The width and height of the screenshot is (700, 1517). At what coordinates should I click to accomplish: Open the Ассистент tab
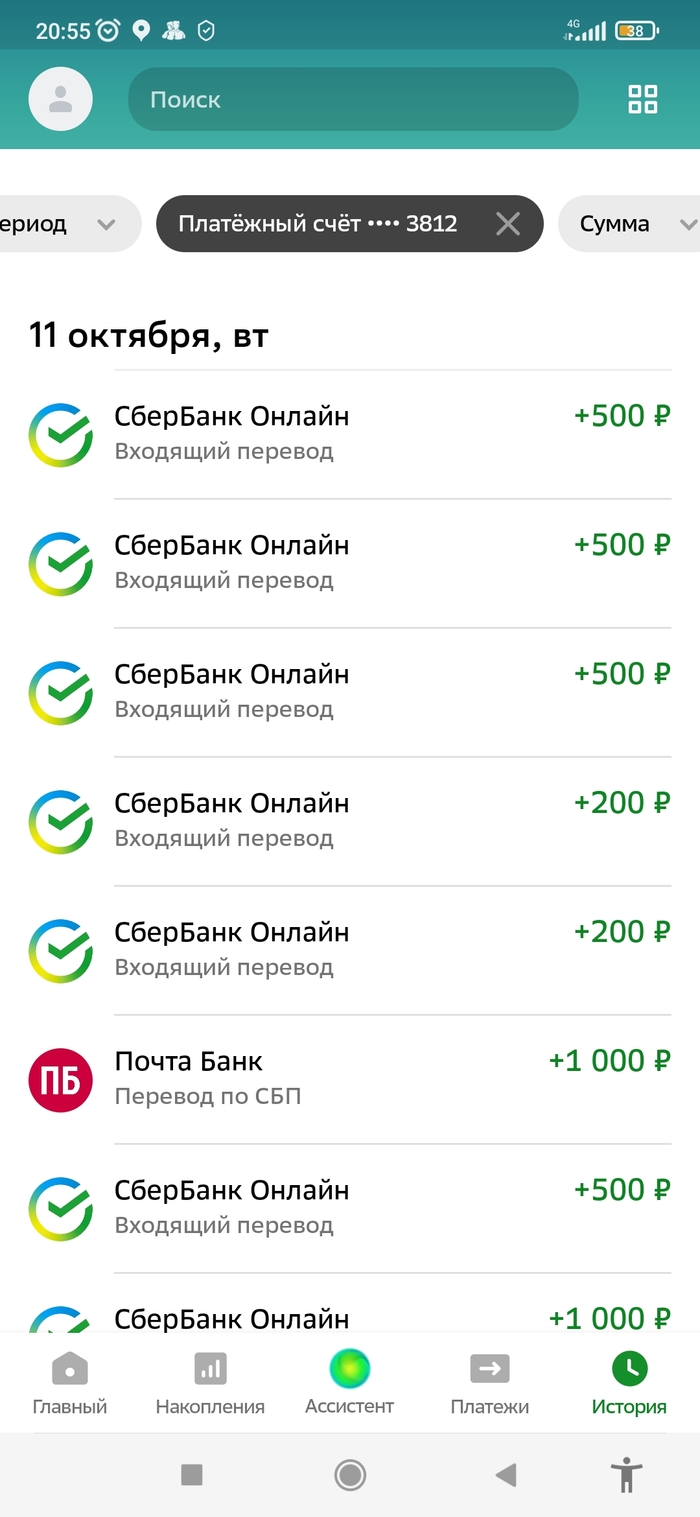pos(350,1383)
